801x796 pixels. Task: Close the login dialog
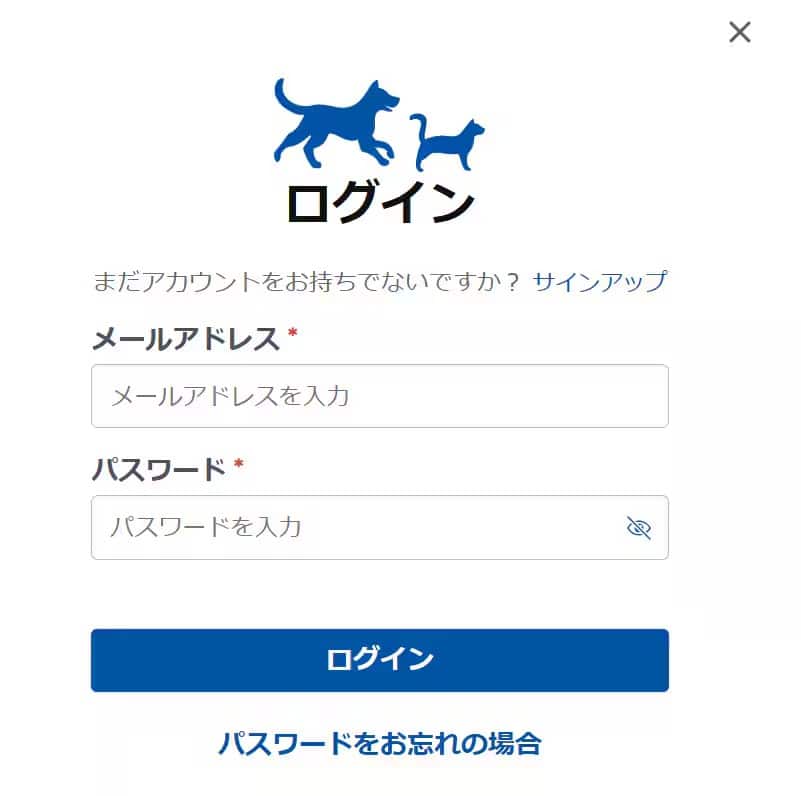pyautogui.click(x=739, y=32)
